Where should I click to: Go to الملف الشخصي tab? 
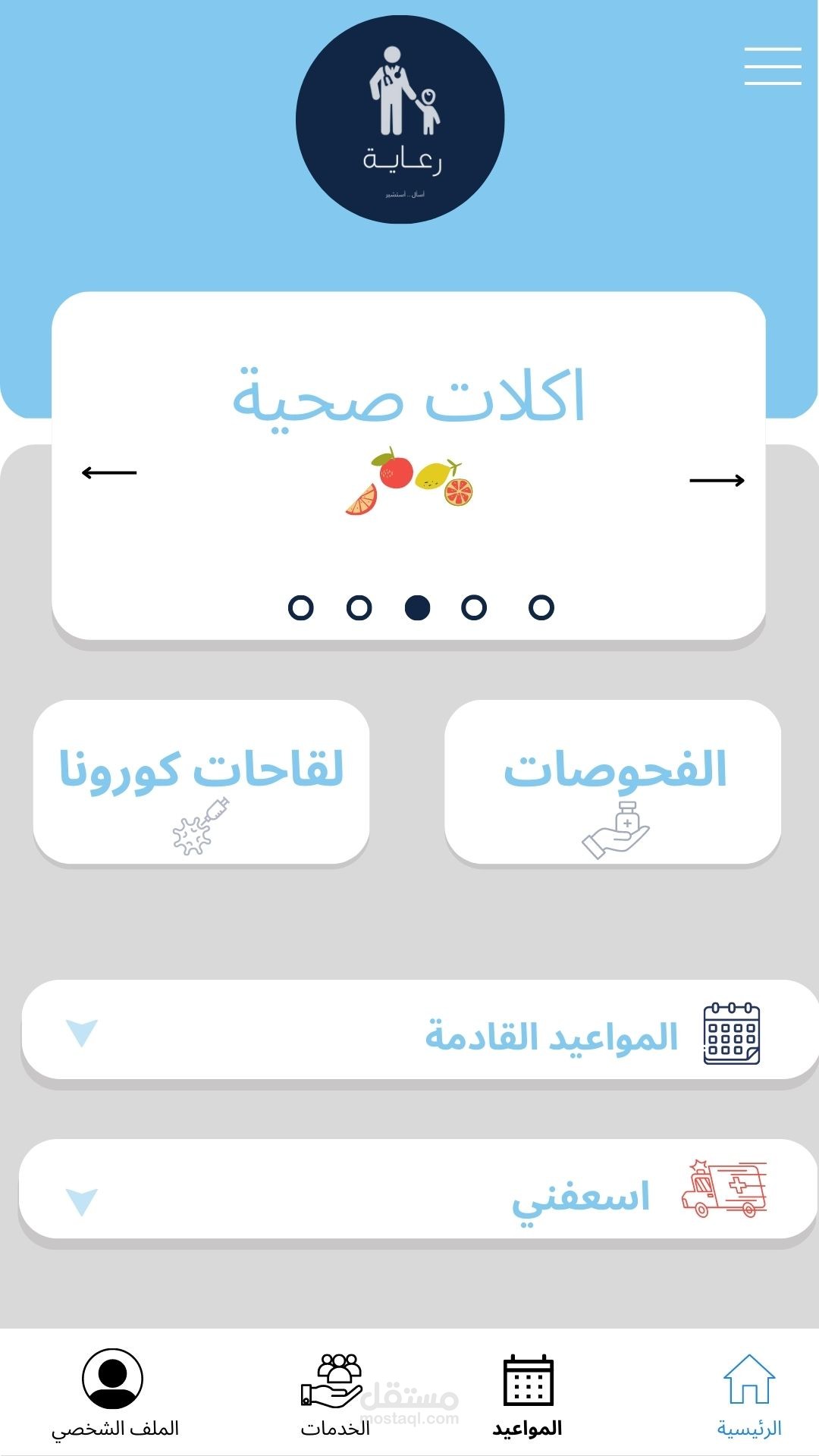(x=114, y=1394)
